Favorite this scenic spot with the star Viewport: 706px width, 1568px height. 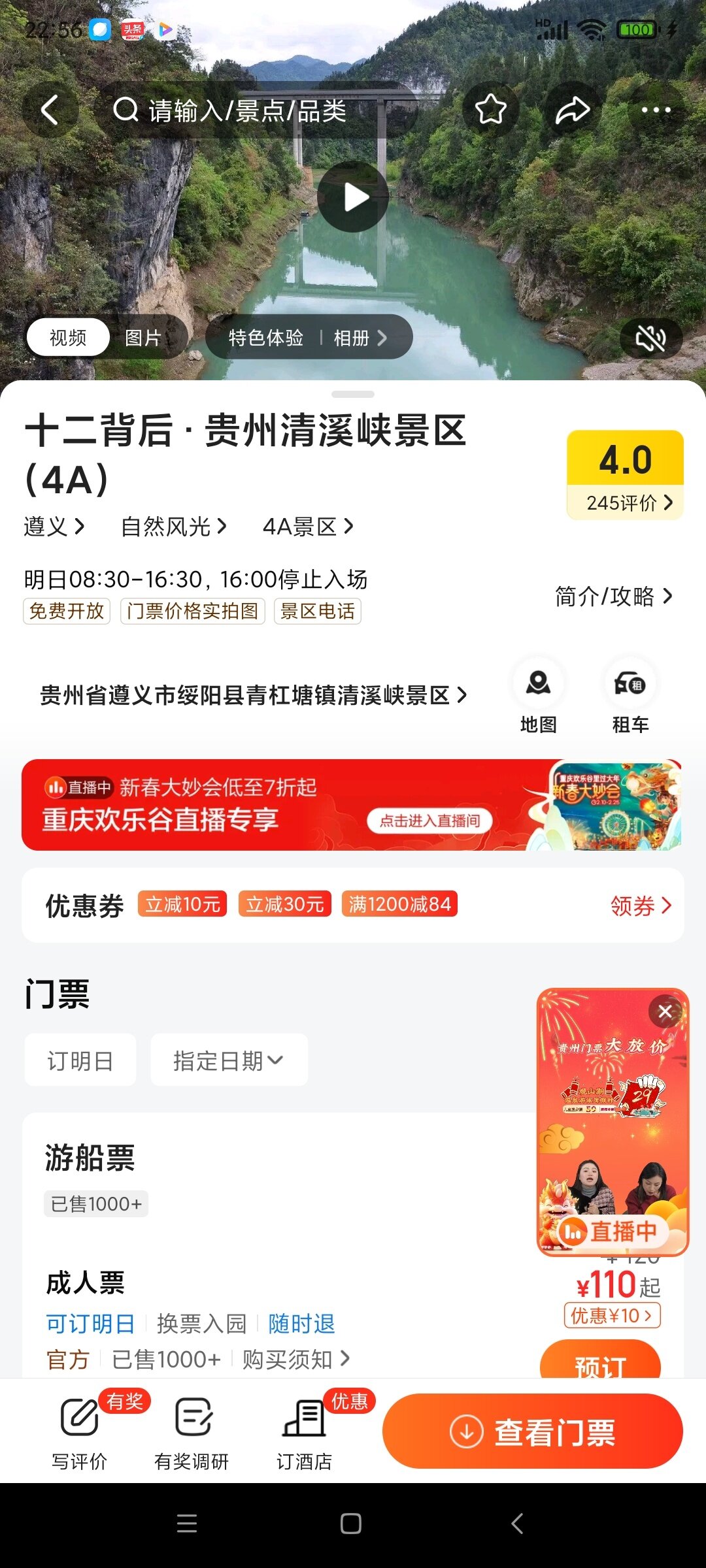(490, 110)
